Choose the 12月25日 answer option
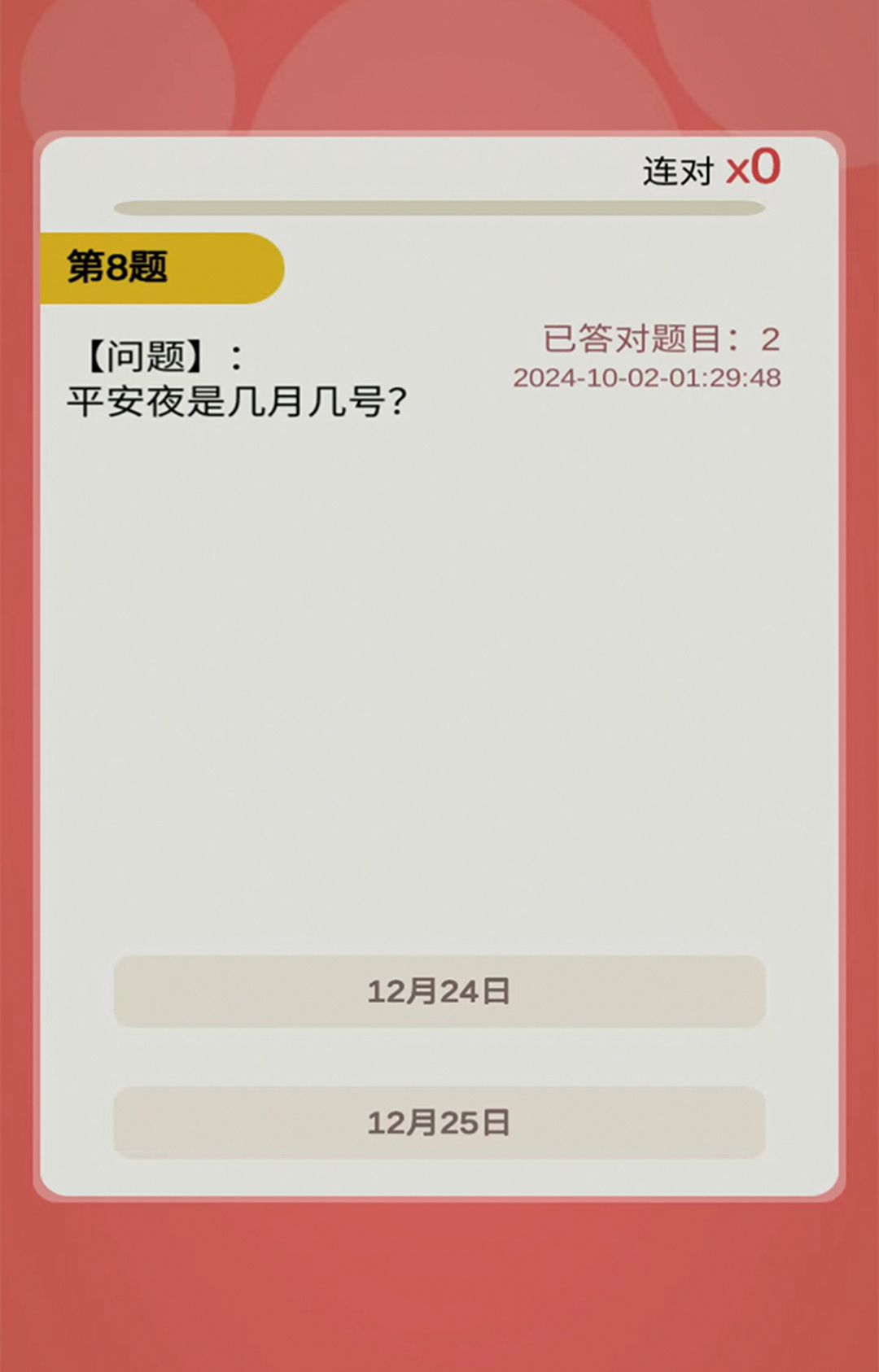 click(x=439, y=1123)
